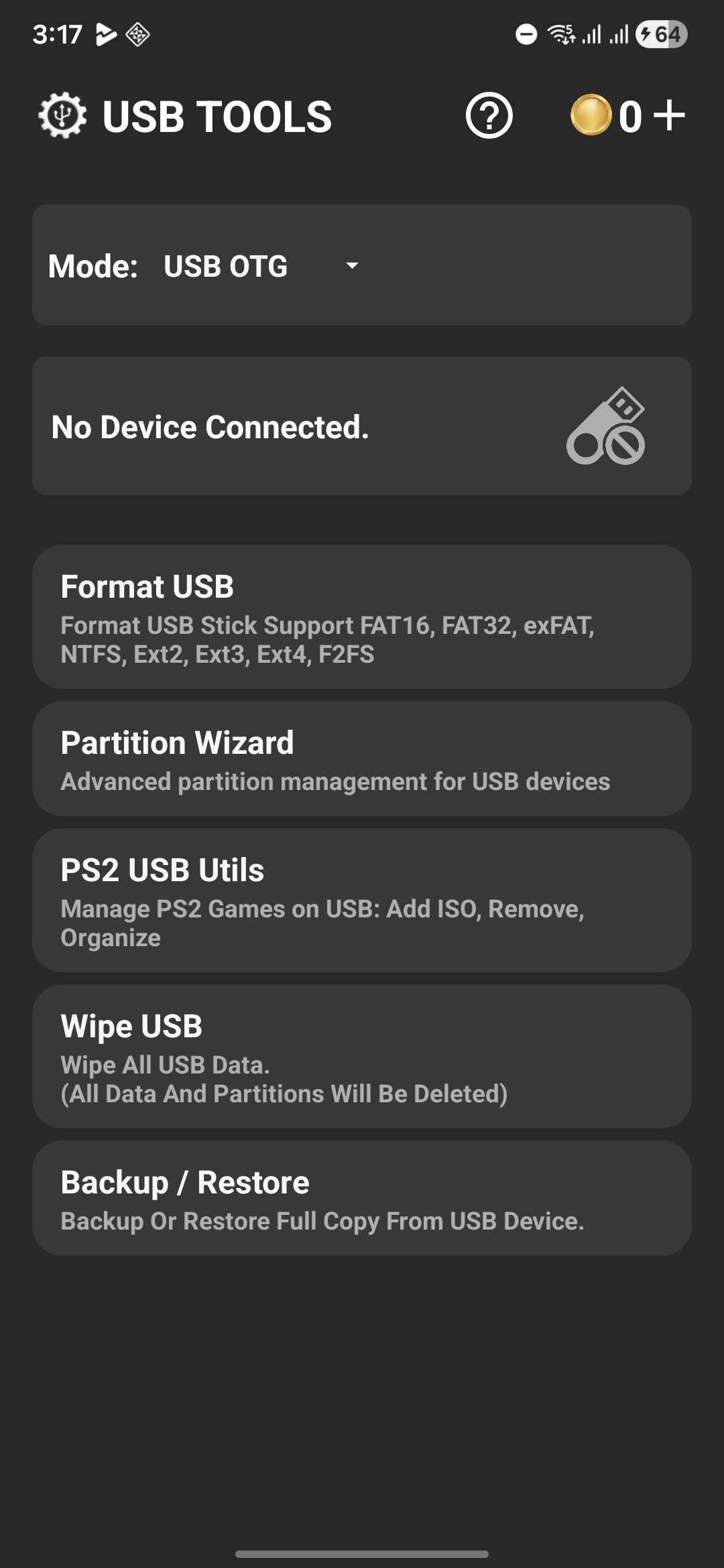Open Backup / Restore

point(362,1198)
